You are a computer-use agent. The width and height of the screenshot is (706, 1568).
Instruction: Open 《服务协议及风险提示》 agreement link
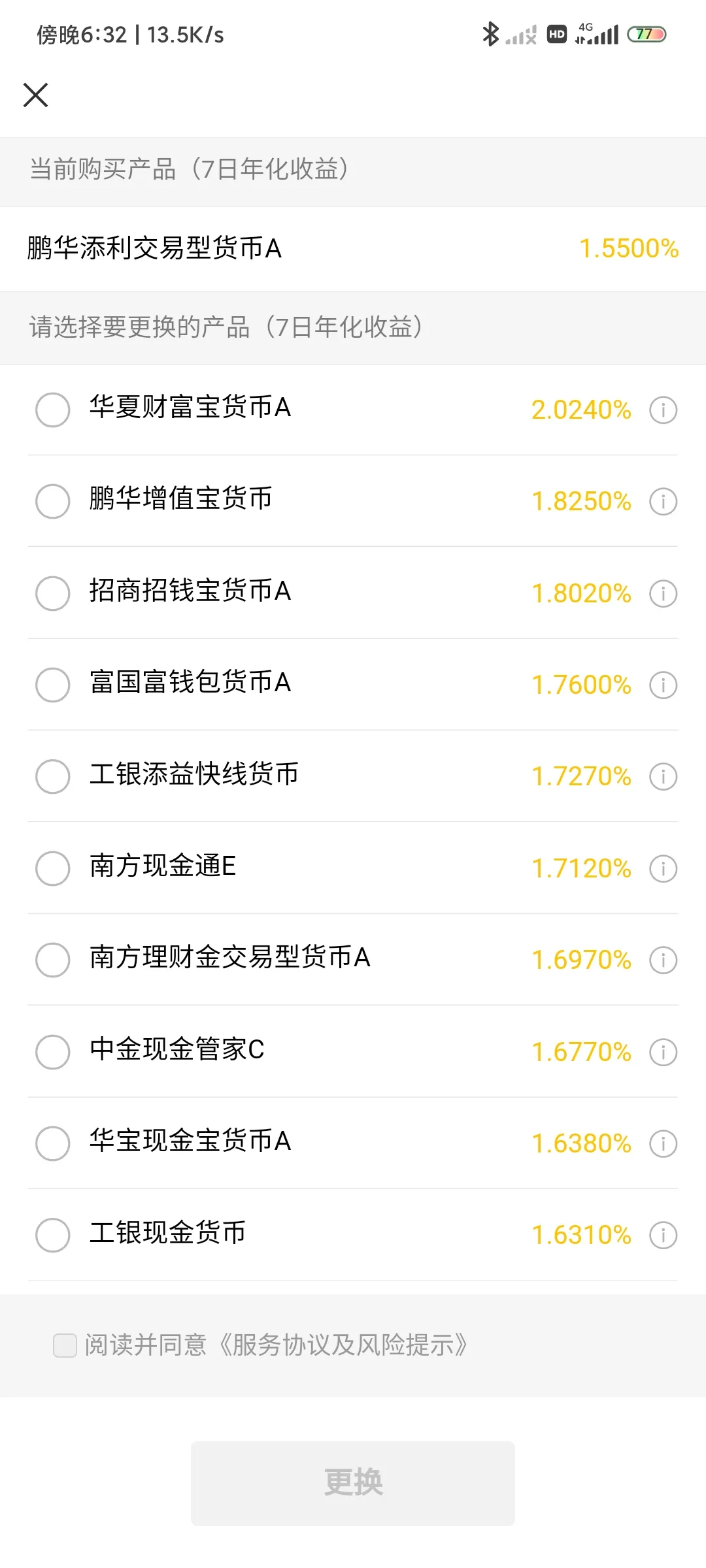tap(342, 1346)
